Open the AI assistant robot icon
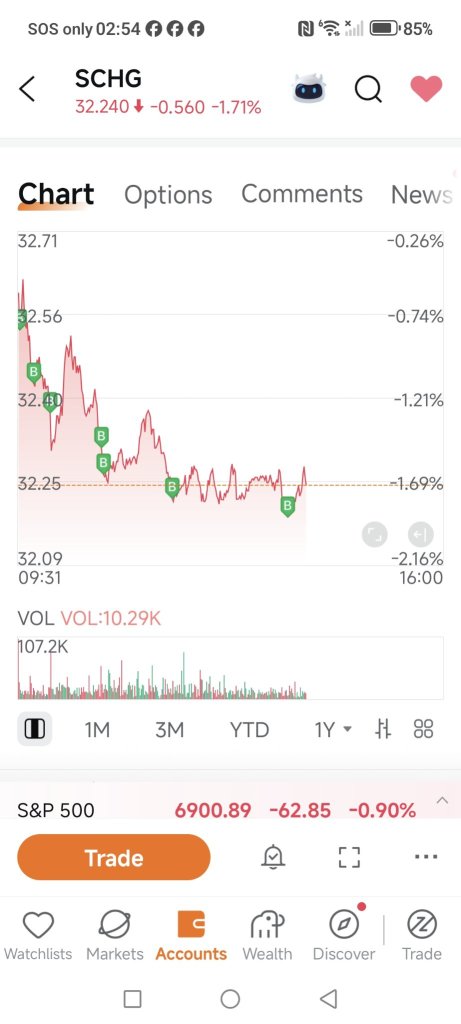461x1024 pixels. click(x=309, y=88)
